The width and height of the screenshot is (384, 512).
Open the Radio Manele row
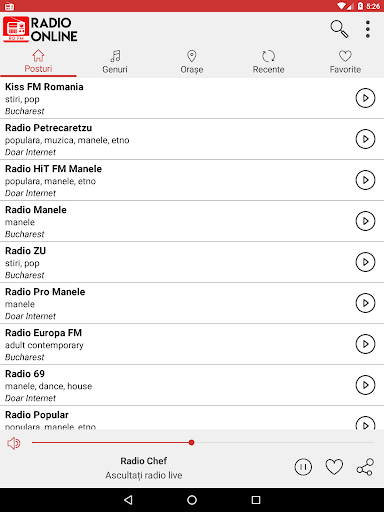192,221
